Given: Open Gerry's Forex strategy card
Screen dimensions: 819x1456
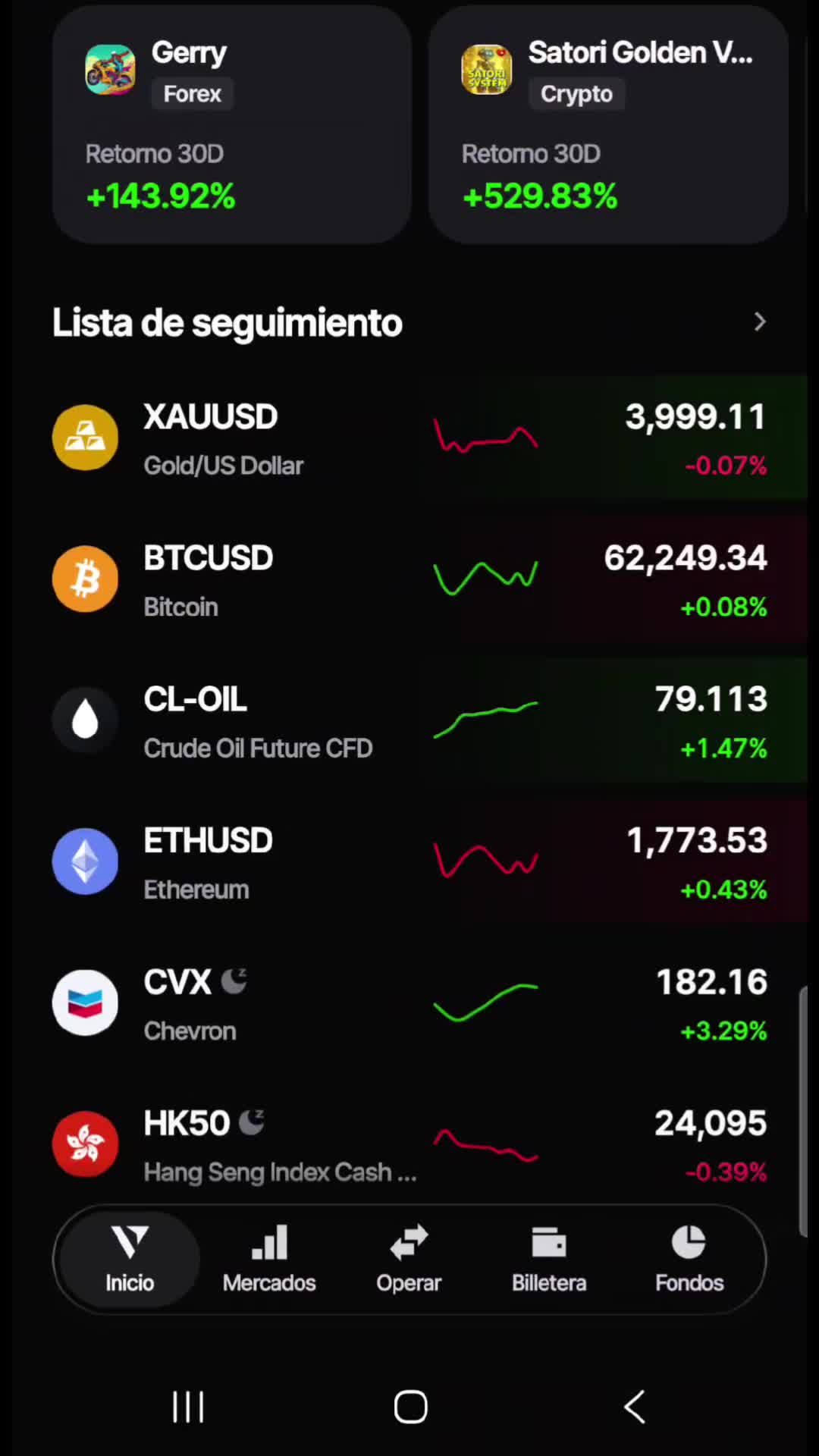Looking at the screenshot, I should (x=232, y=125).
